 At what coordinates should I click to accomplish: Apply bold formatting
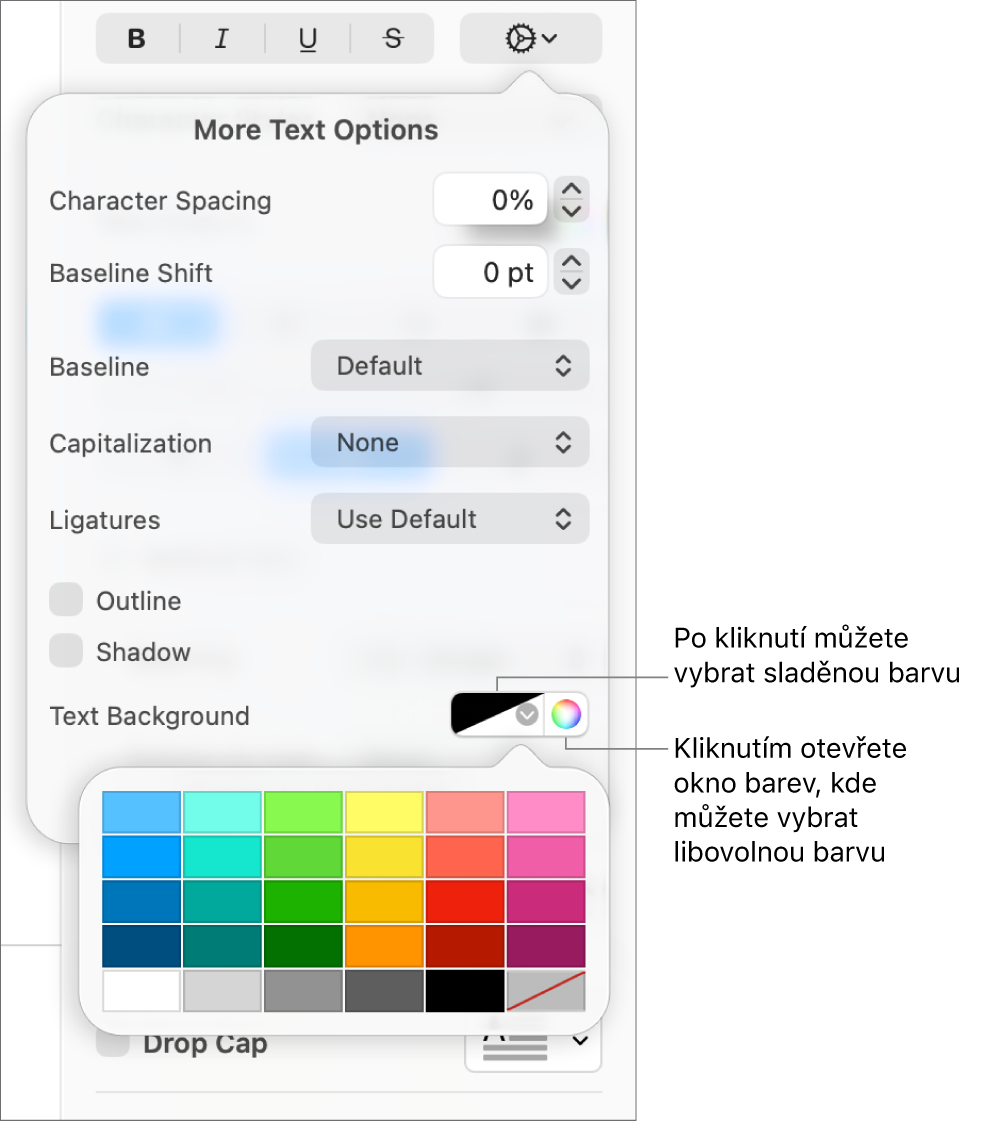coord(137,39)
